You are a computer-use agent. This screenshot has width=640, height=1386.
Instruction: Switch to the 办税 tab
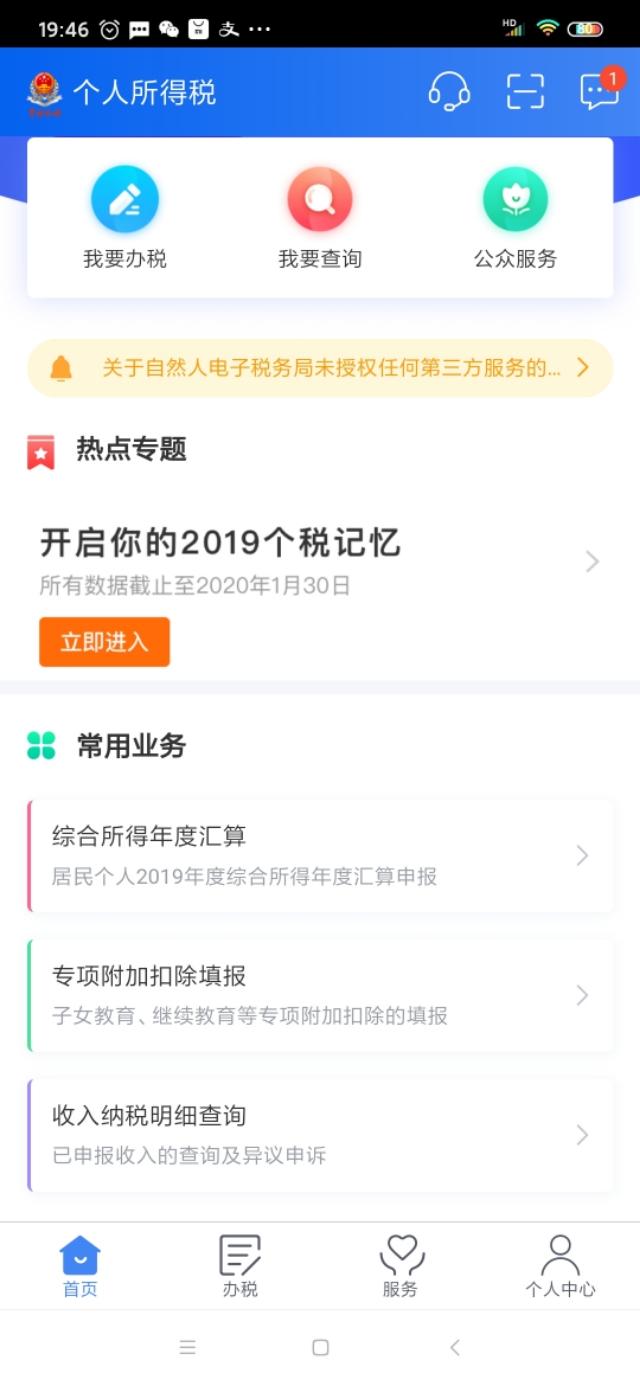240,1266
